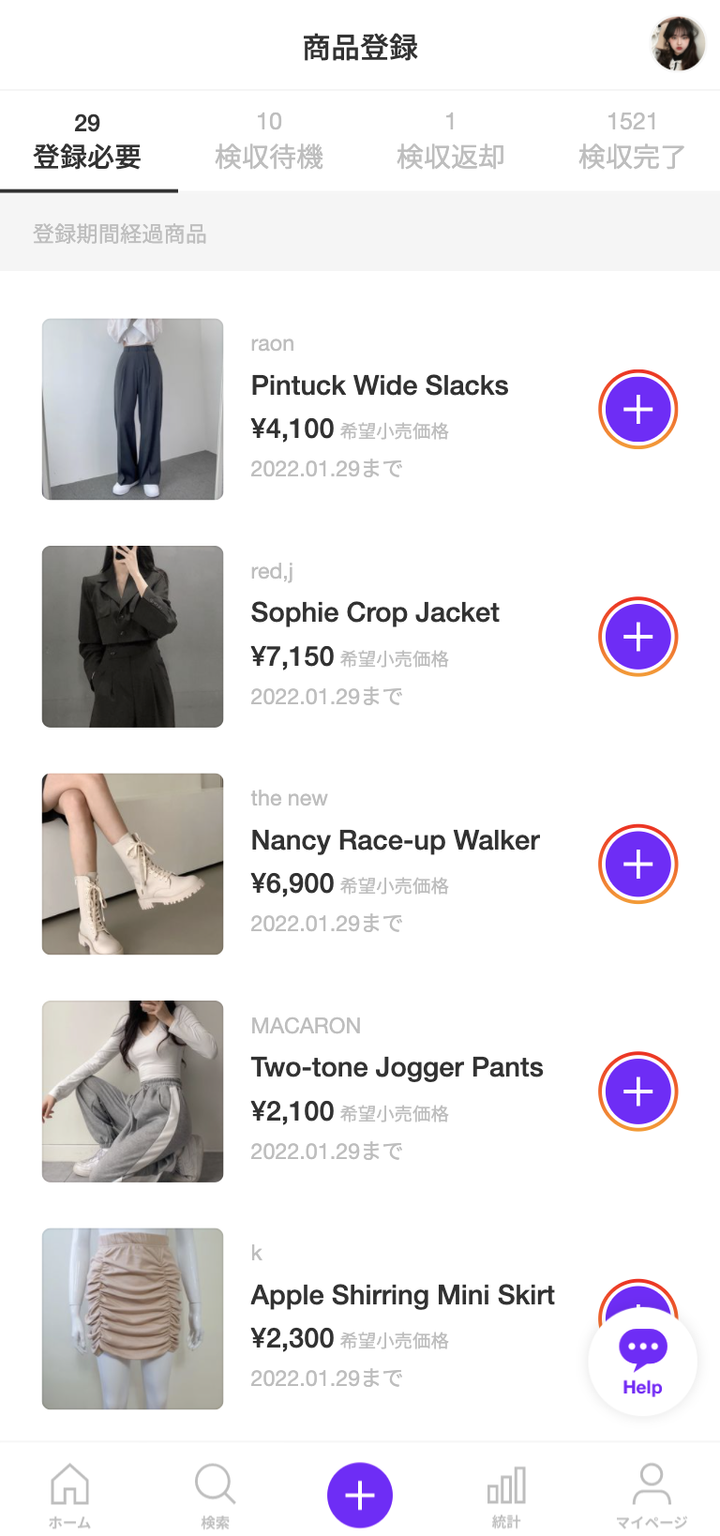Image resolution: width=720 pixels, height=1536 pixels.
Task: Open the Apple Shirring Mini Skirt product image
Action: coord(132,1318)
